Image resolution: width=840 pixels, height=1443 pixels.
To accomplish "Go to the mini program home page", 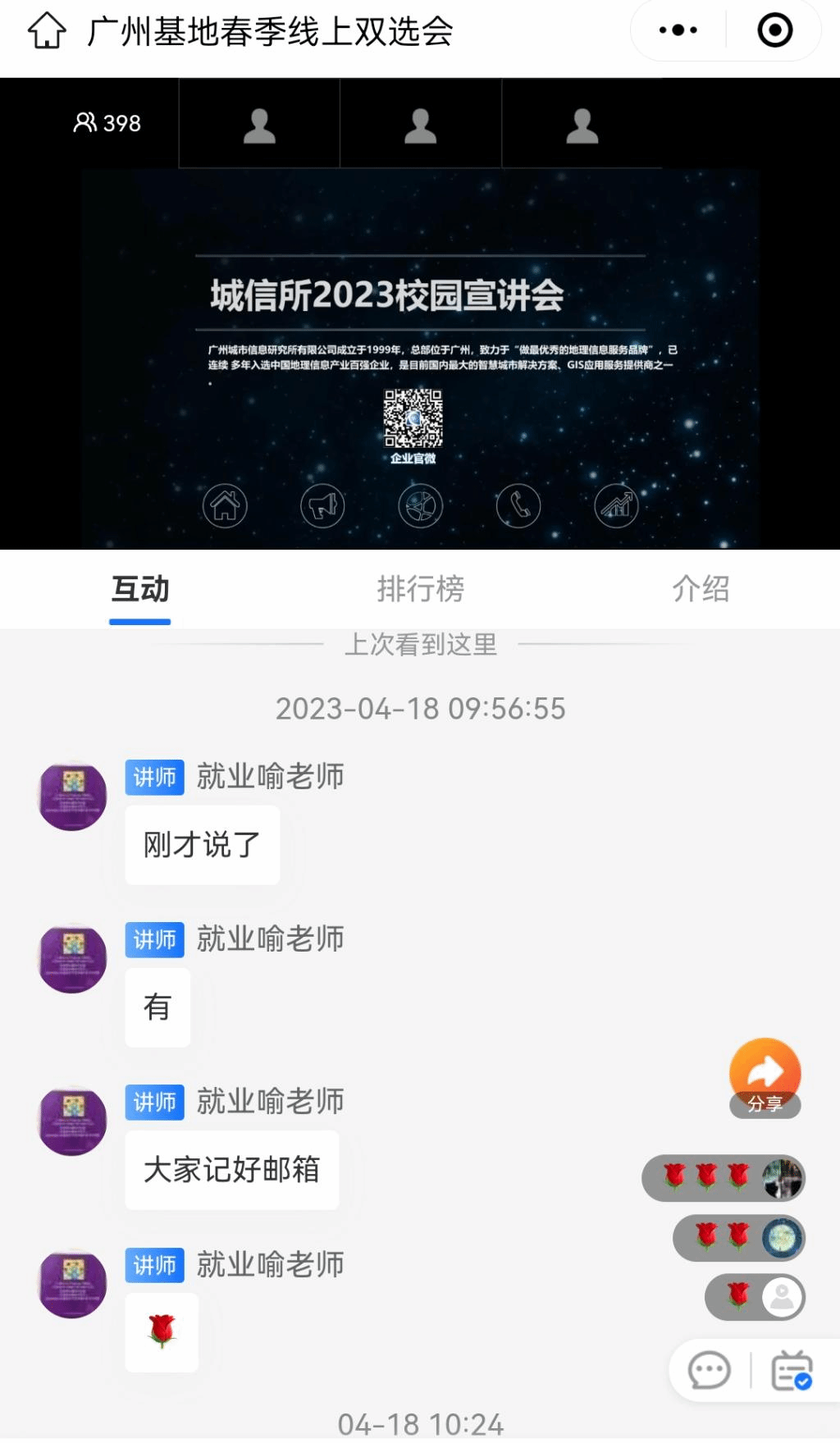I will point(47,31).
